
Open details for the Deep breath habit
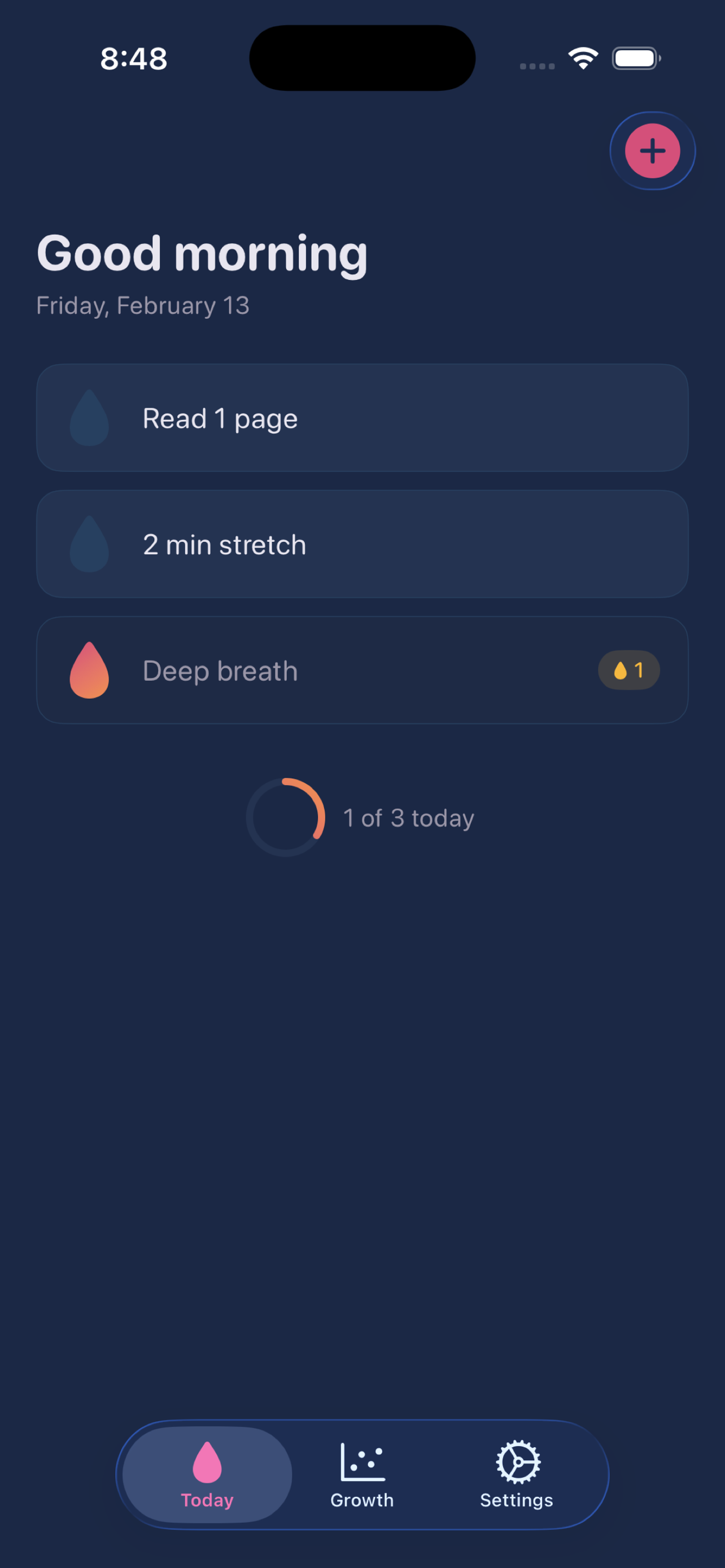pyautogui.click(x=362, y=669)
